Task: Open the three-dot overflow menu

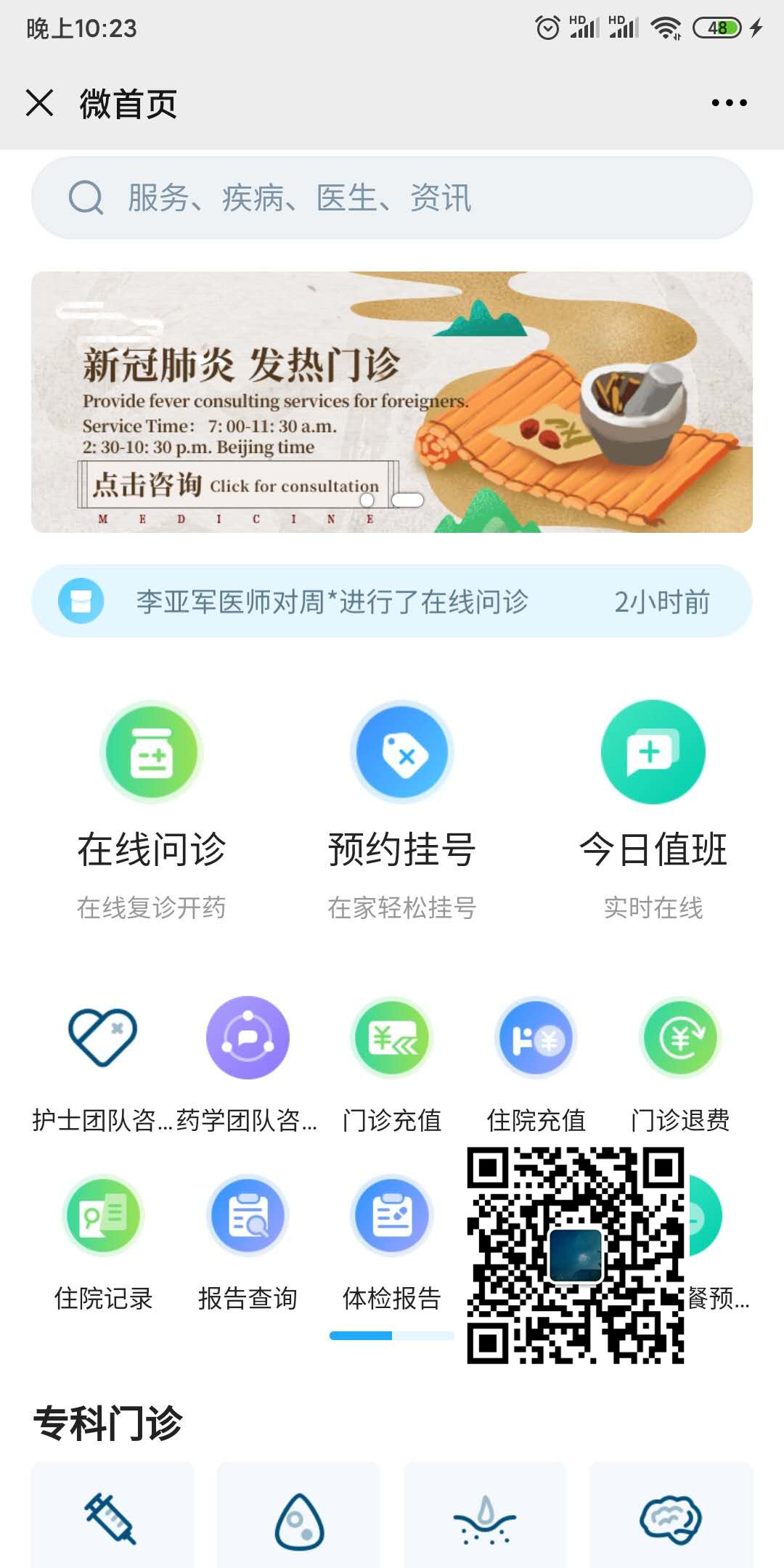Action: pyautogui.click(x=729, y=102)
